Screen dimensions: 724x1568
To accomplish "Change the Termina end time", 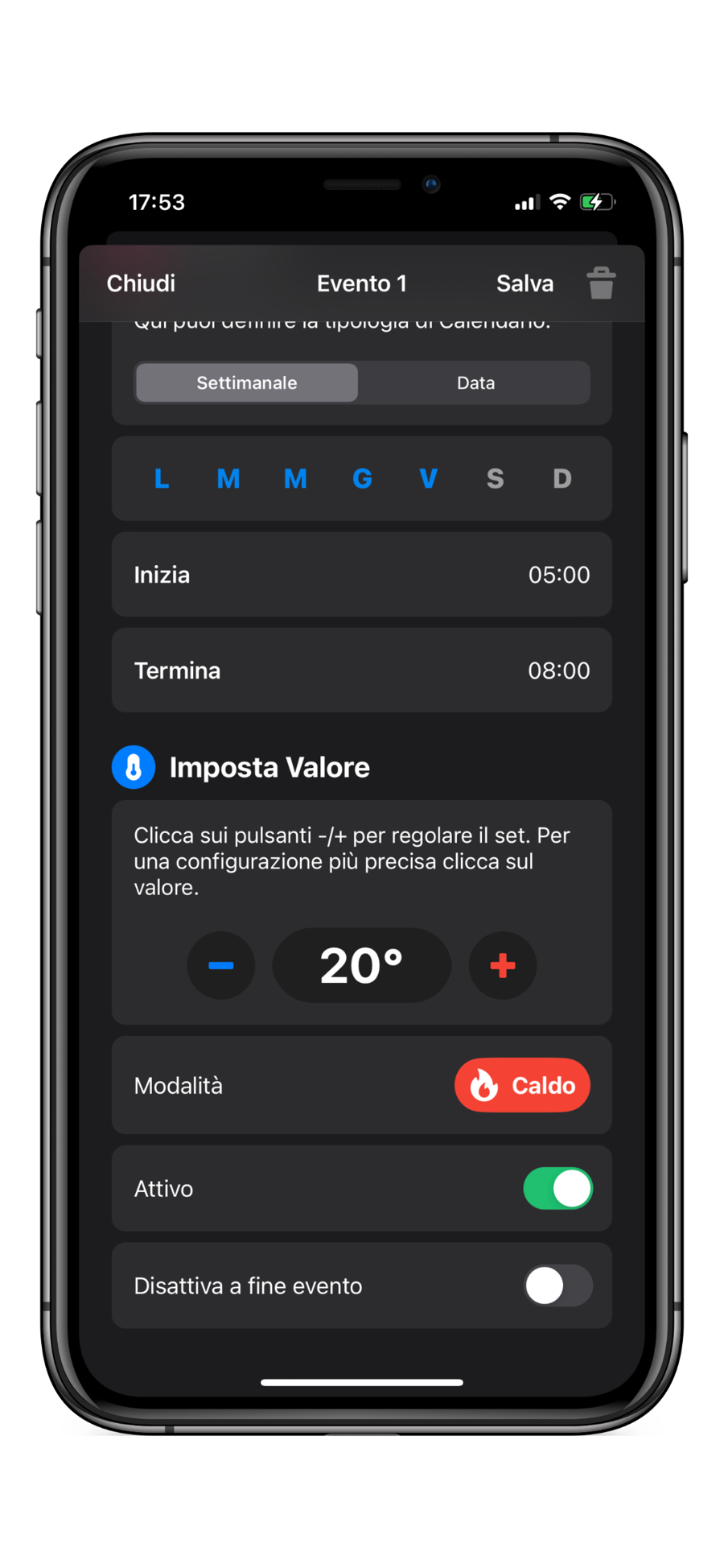I will click(558, 671).
